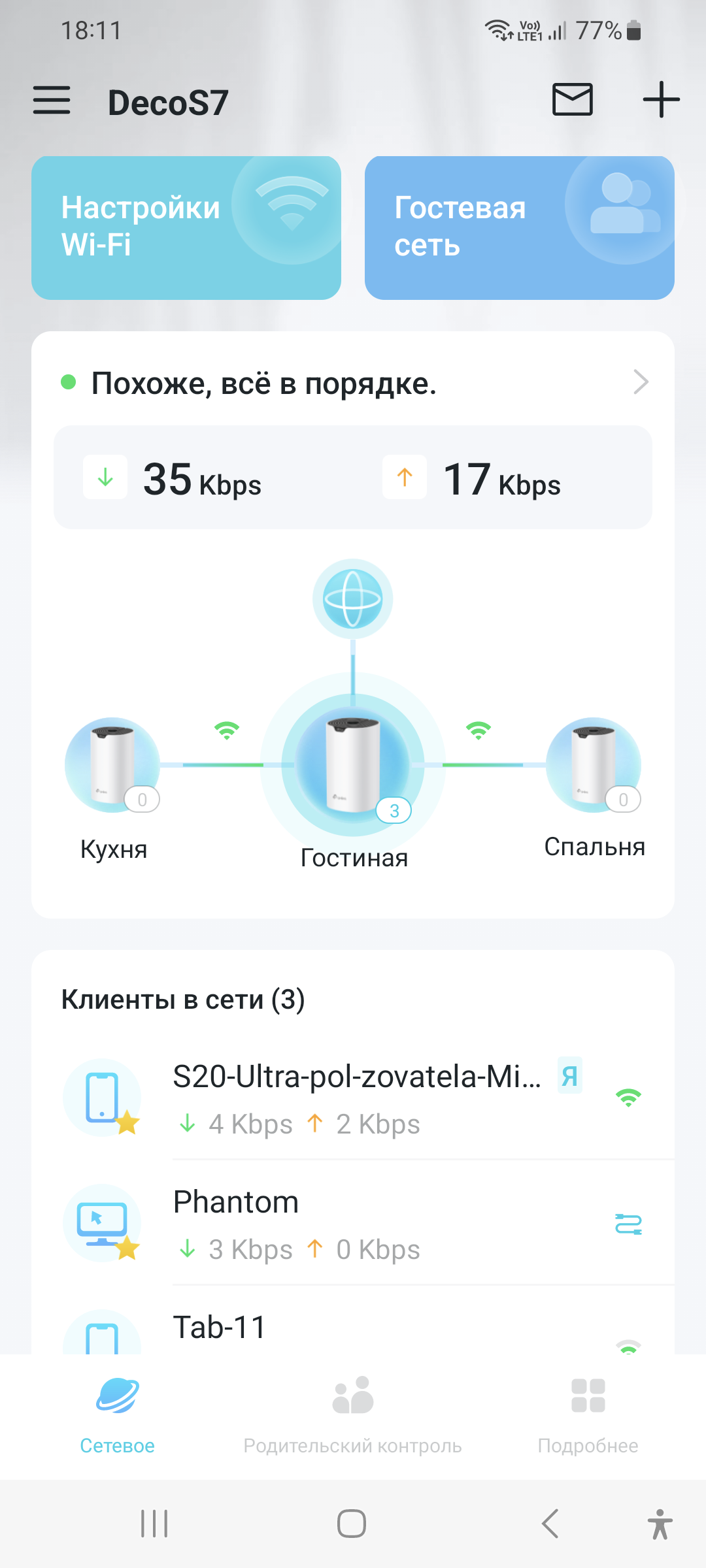Tap the internet globe icon

tap(353, 598)
